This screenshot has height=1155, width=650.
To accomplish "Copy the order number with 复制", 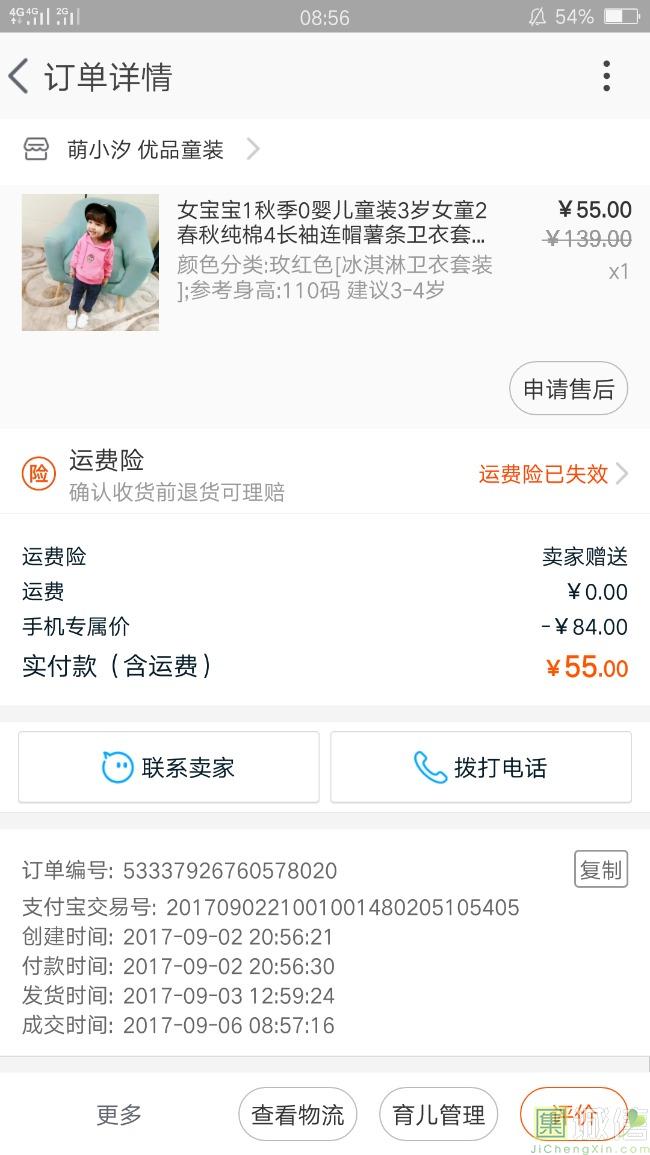I will coord(600,870).
